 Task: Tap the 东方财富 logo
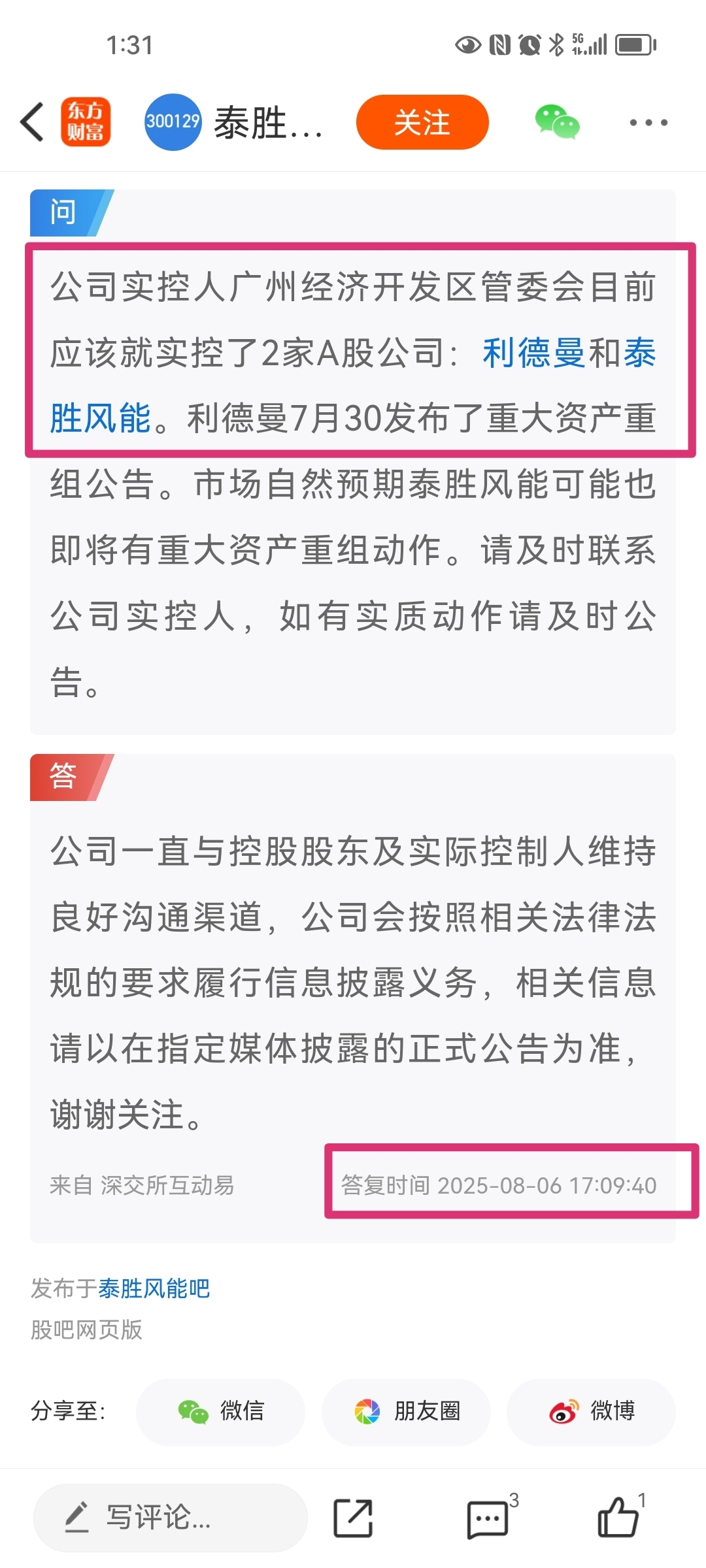coord(87,122)
